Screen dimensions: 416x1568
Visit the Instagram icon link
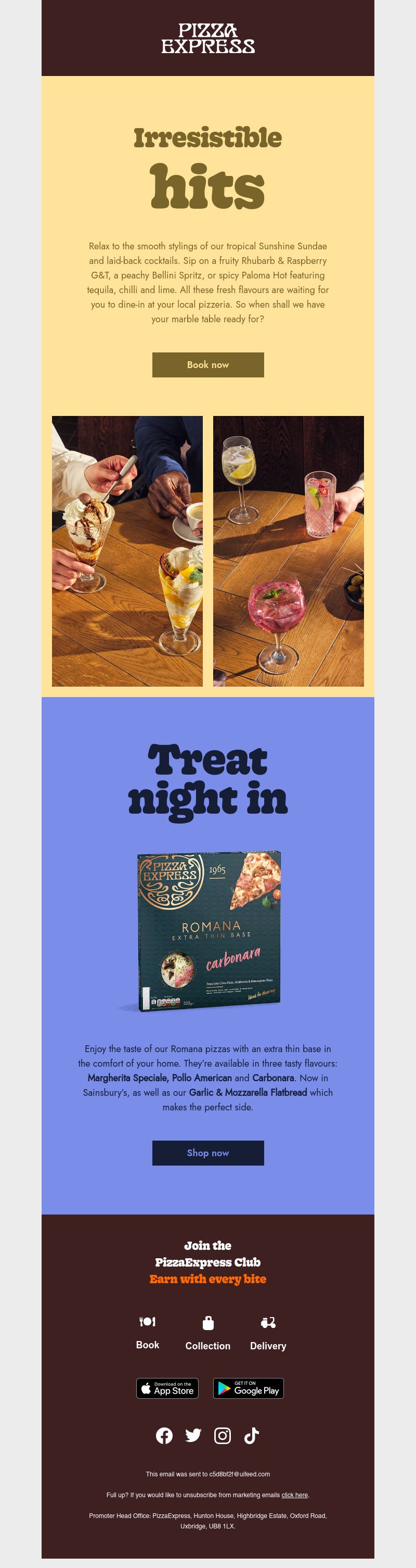[223, 1435]
